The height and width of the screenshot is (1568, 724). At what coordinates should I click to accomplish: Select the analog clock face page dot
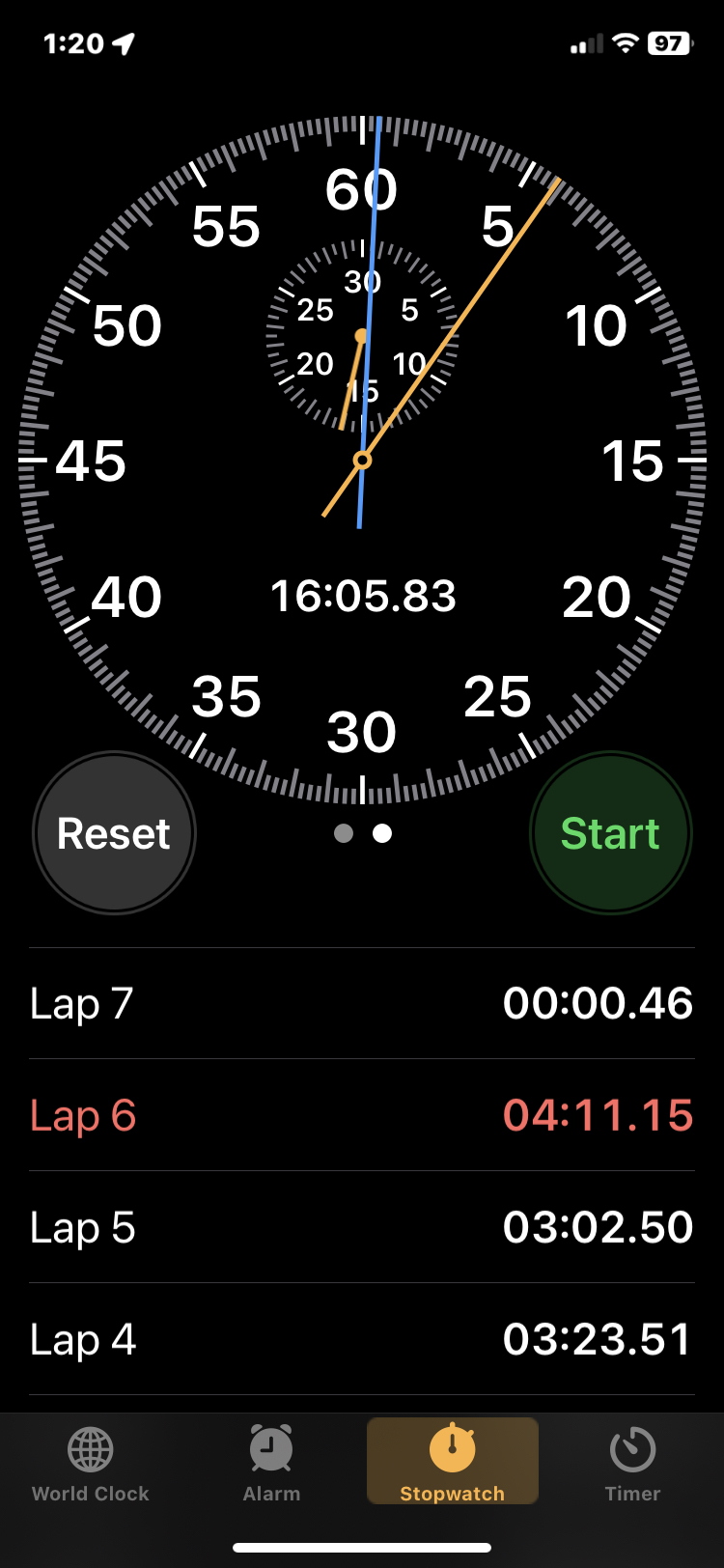381,833
